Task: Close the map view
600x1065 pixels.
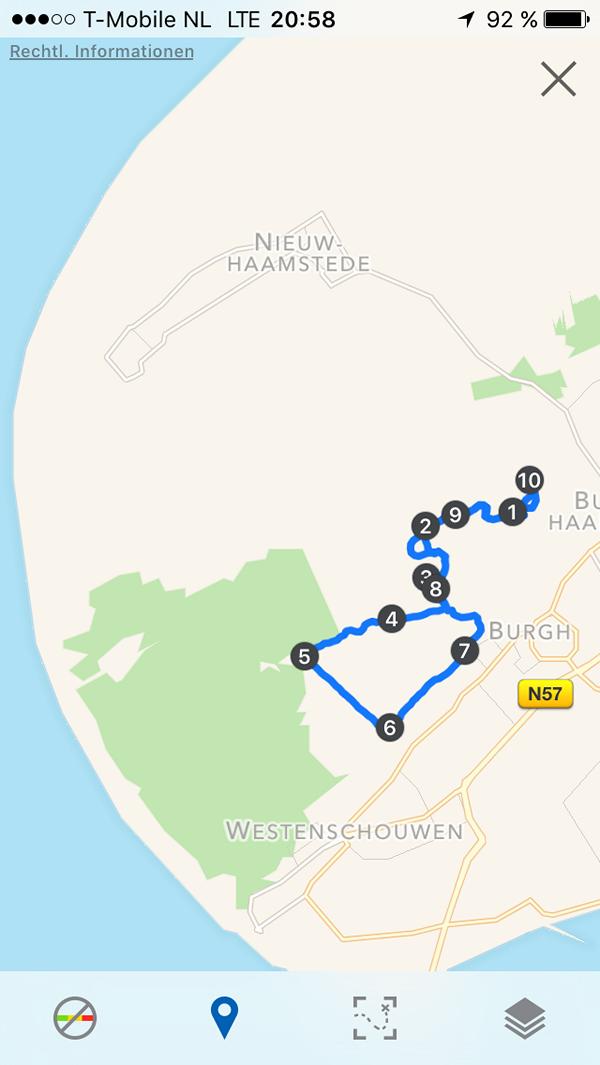Action: pos(558,79)
